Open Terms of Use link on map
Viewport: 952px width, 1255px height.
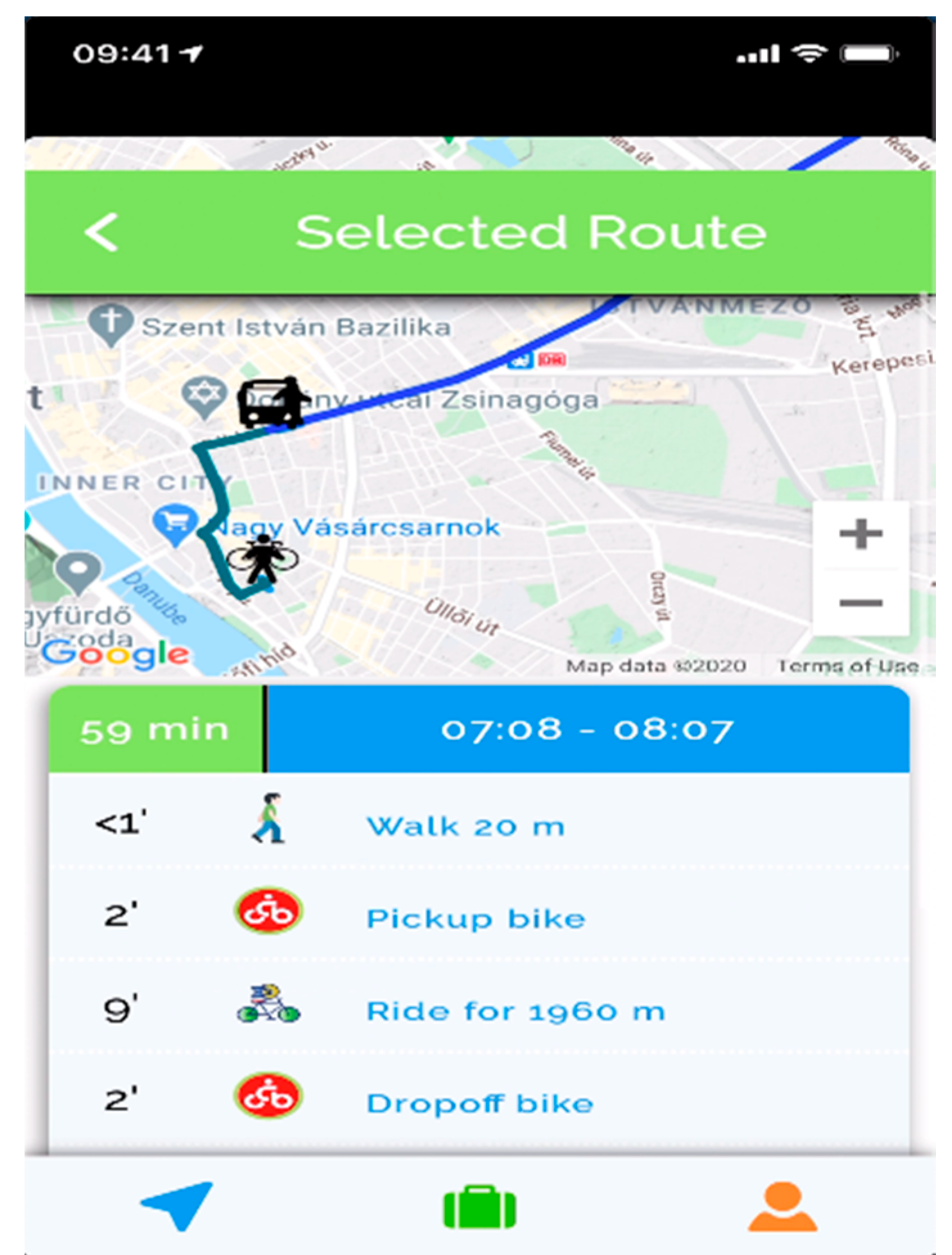pyautogui.click(x=849, y=666)
